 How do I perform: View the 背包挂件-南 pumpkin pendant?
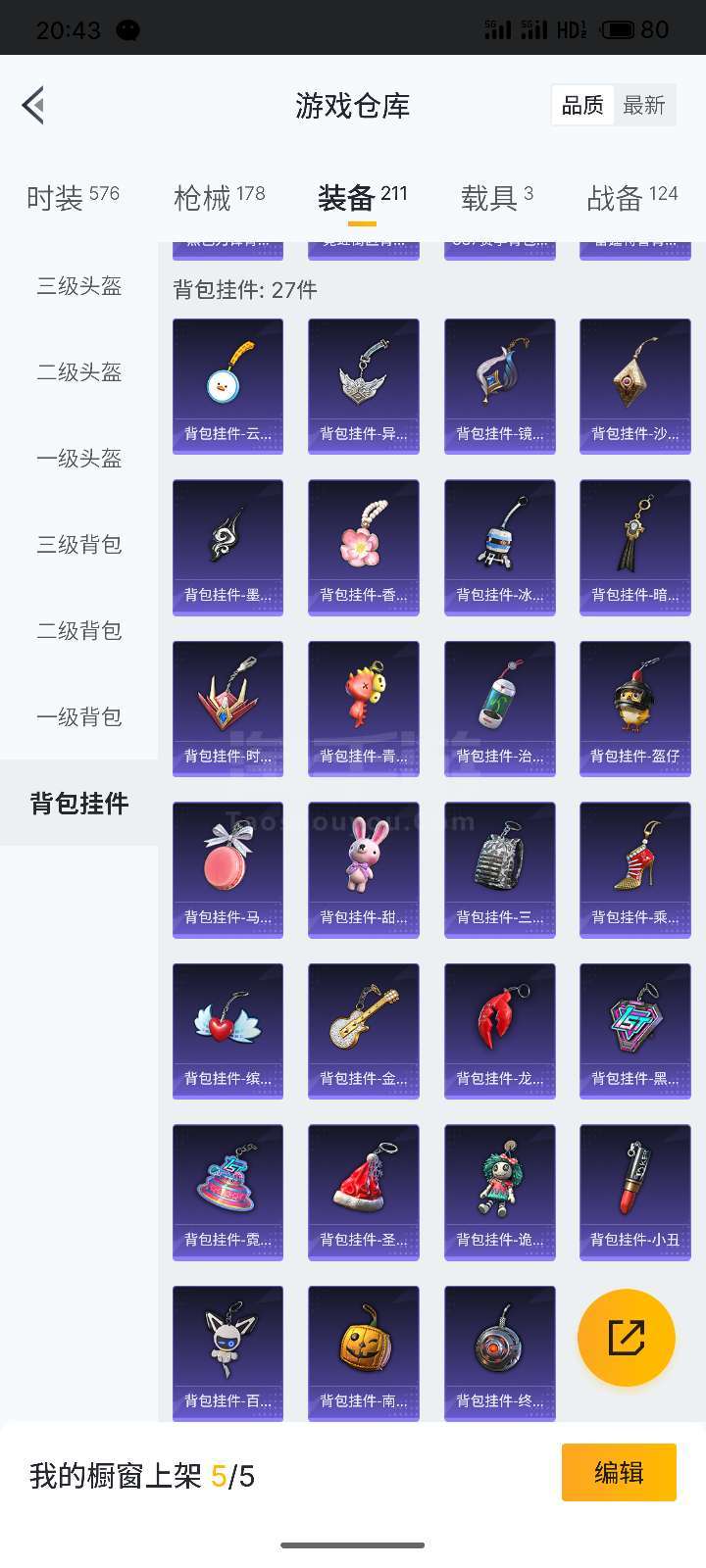[364, 1353]
